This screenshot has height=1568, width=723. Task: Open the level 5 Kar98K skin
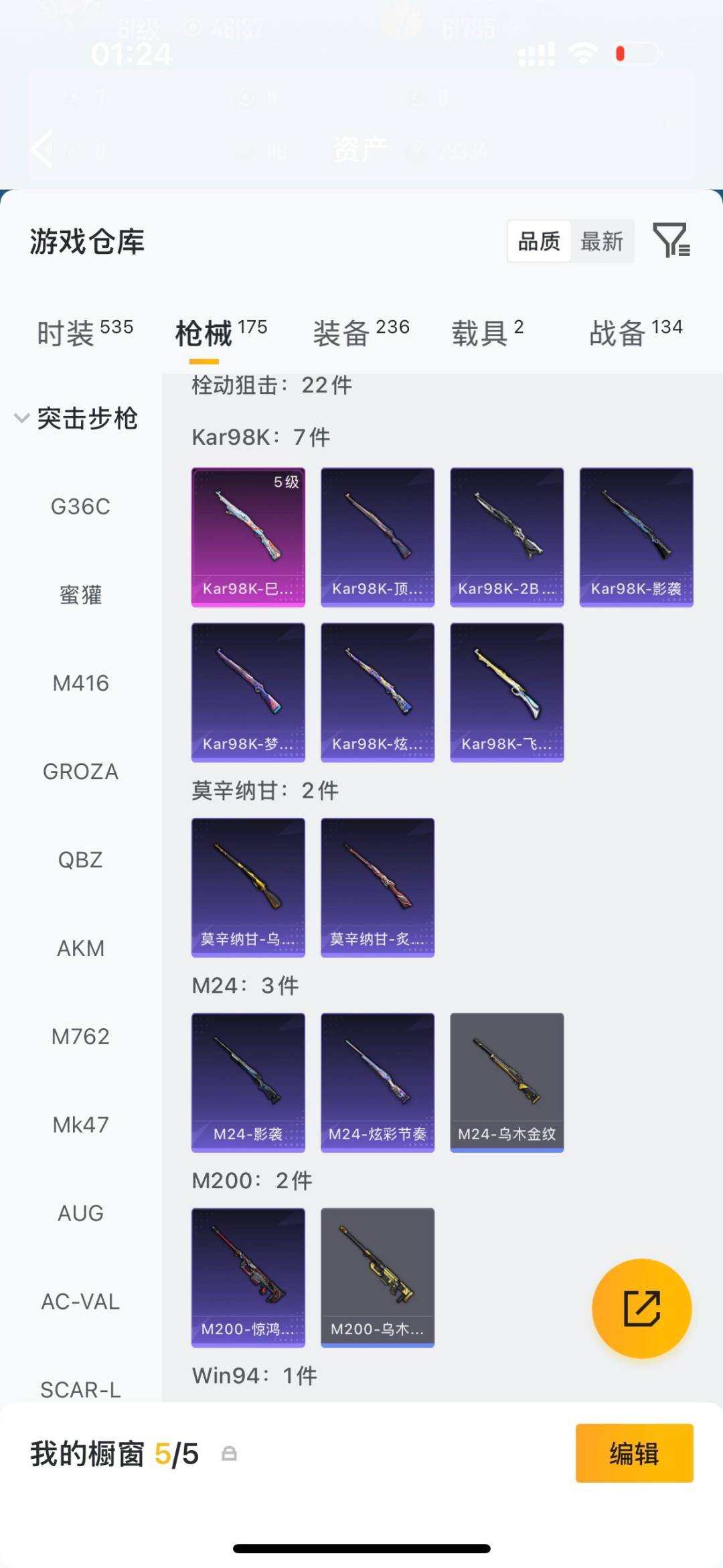[248, 537]
